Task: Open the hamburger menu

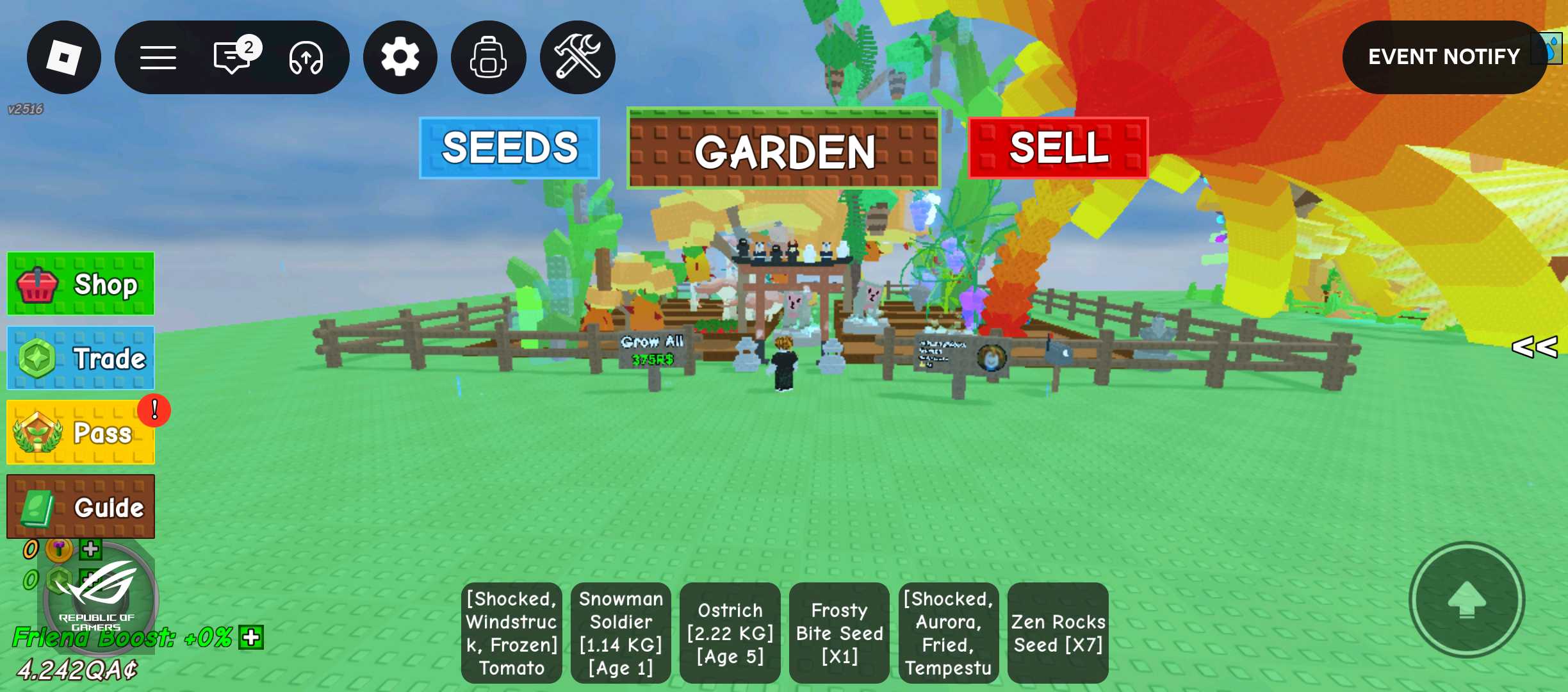Action: (x=158, y=58)
